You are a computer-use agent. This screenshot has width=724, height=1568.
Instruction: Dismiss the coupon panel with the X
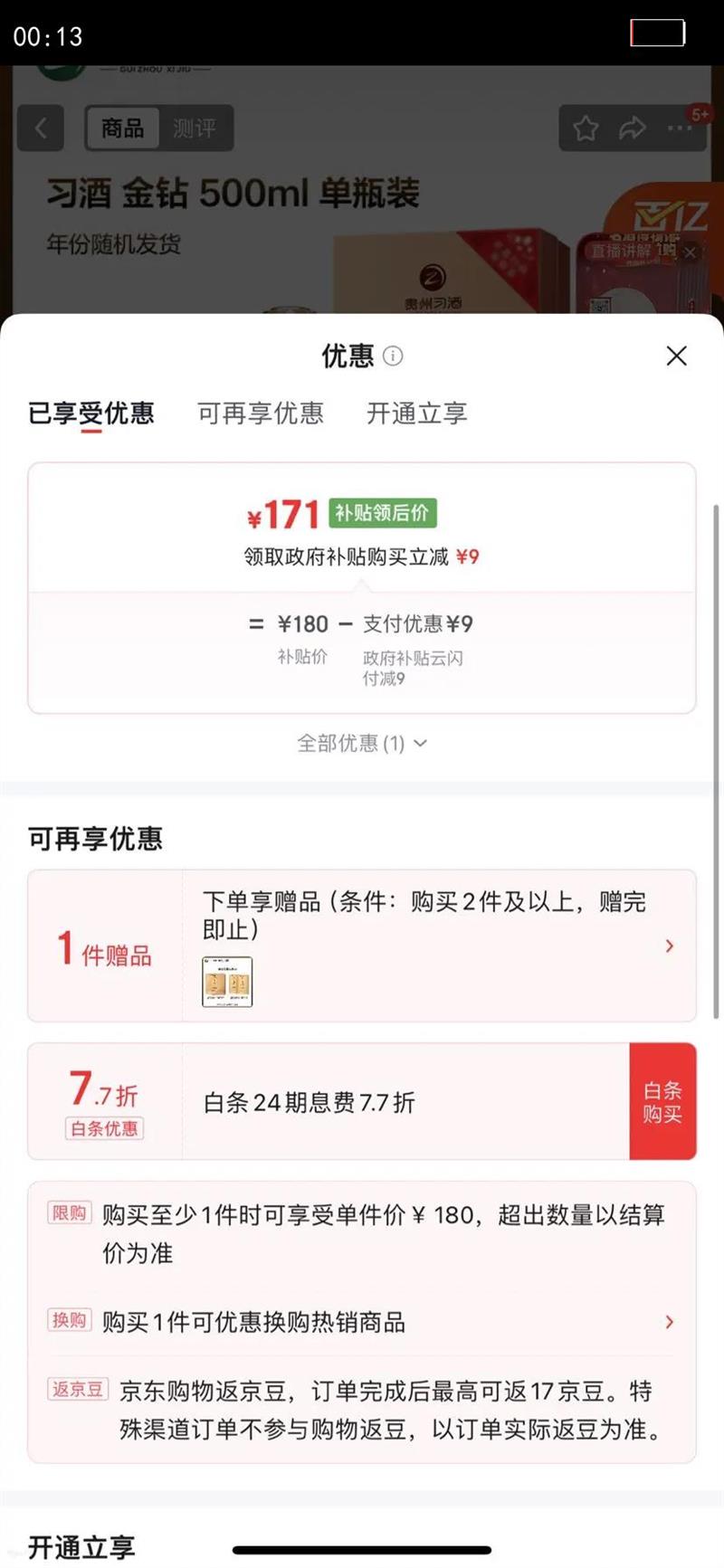click(x=676, y=356)
